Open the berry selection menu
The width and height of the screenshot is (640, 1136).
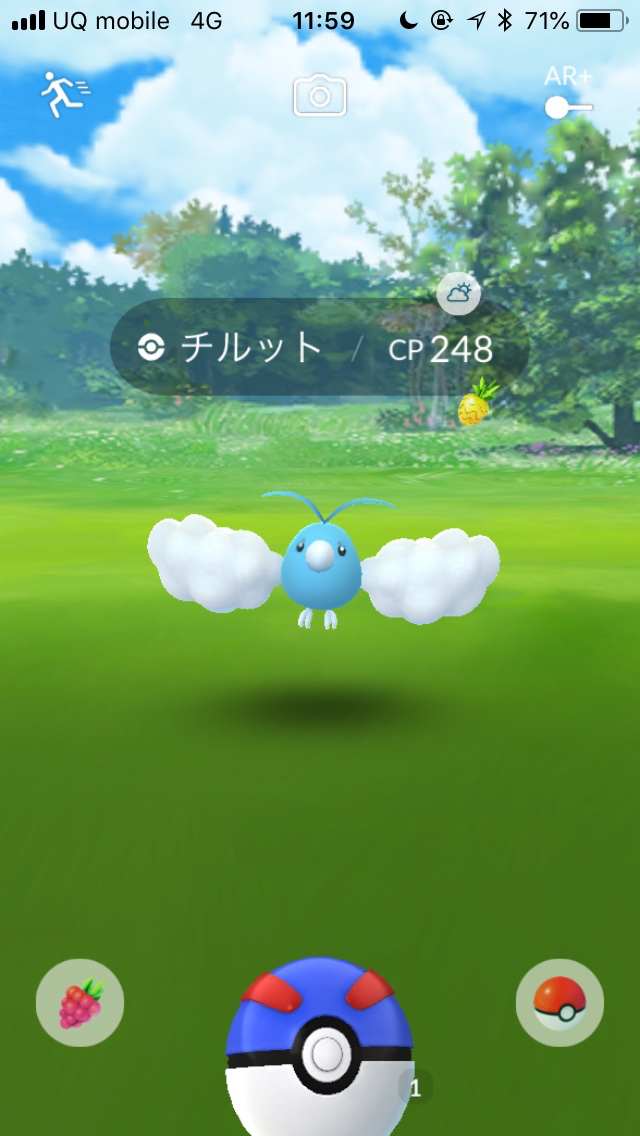pyautogui.click(x=80, y=1003)
